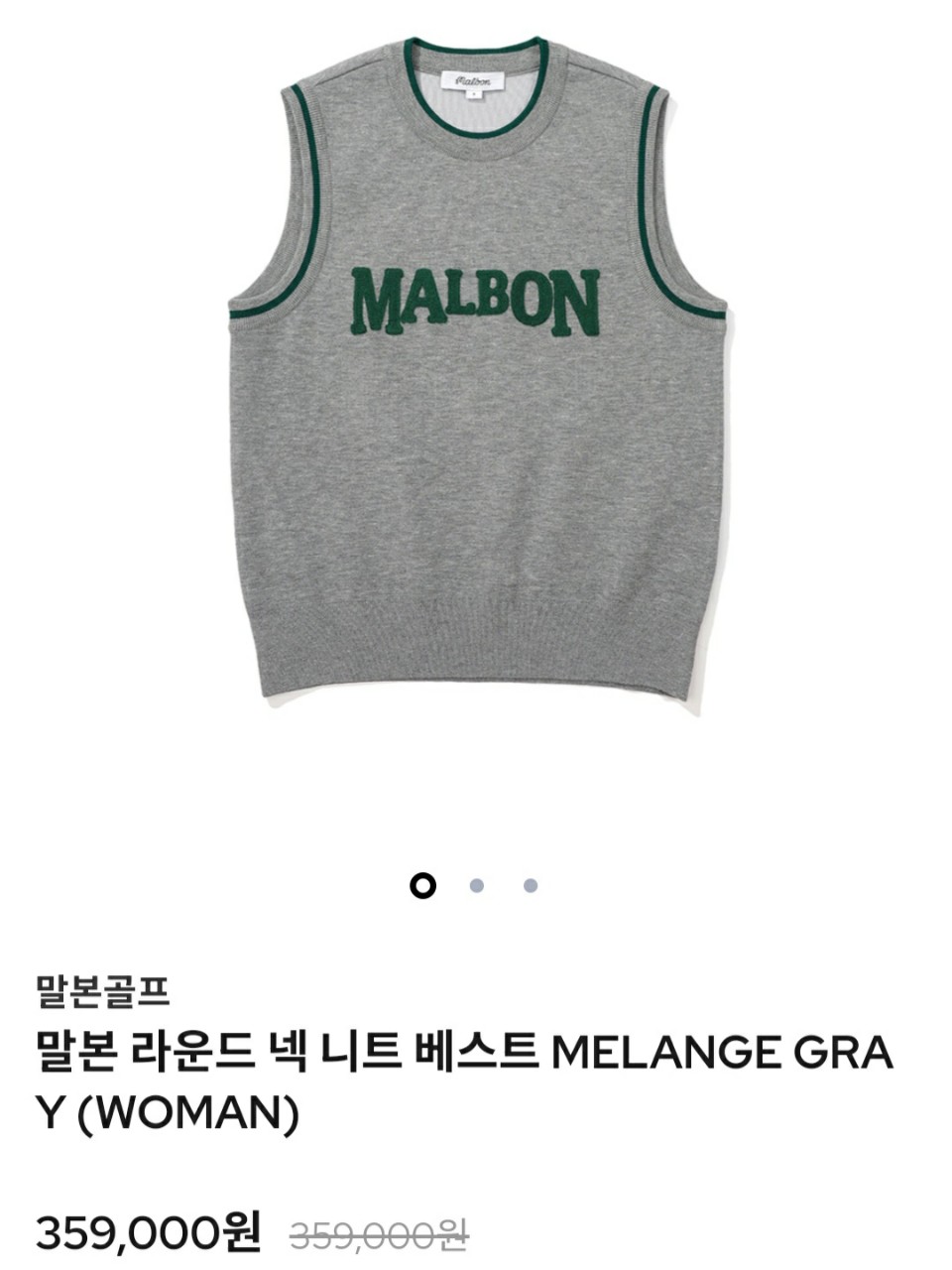The width and height of the screenshot is (952, 1270).
Task: Jump to the second image page dot
Action: 477,885
